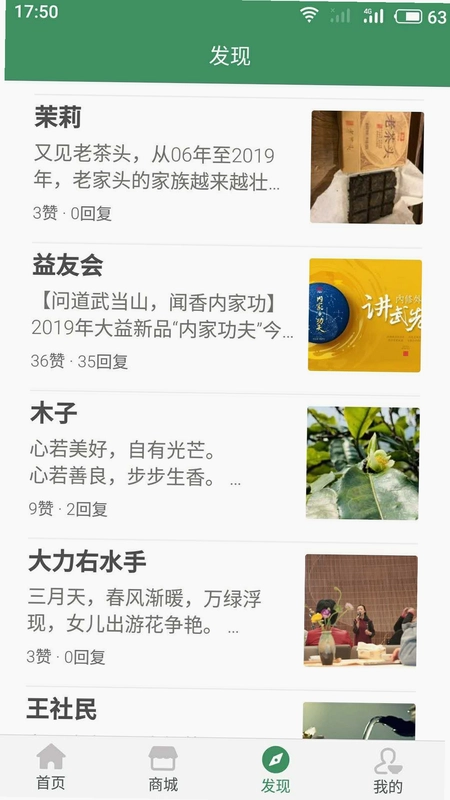View 大力右水手's flower arrangement photo
Image resolution: width=450 pixels, height=800 pixels.
click(361, 611)
